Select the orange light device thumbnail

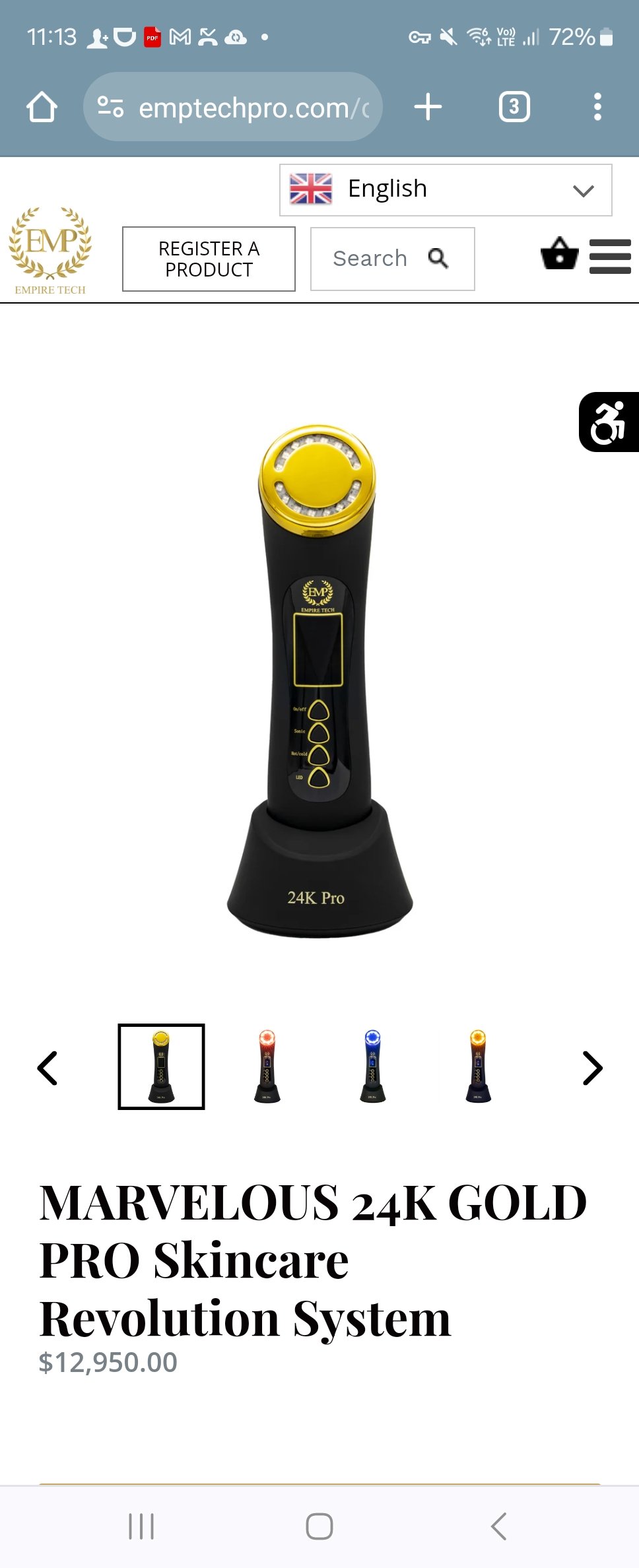(x=478, y=1066)
